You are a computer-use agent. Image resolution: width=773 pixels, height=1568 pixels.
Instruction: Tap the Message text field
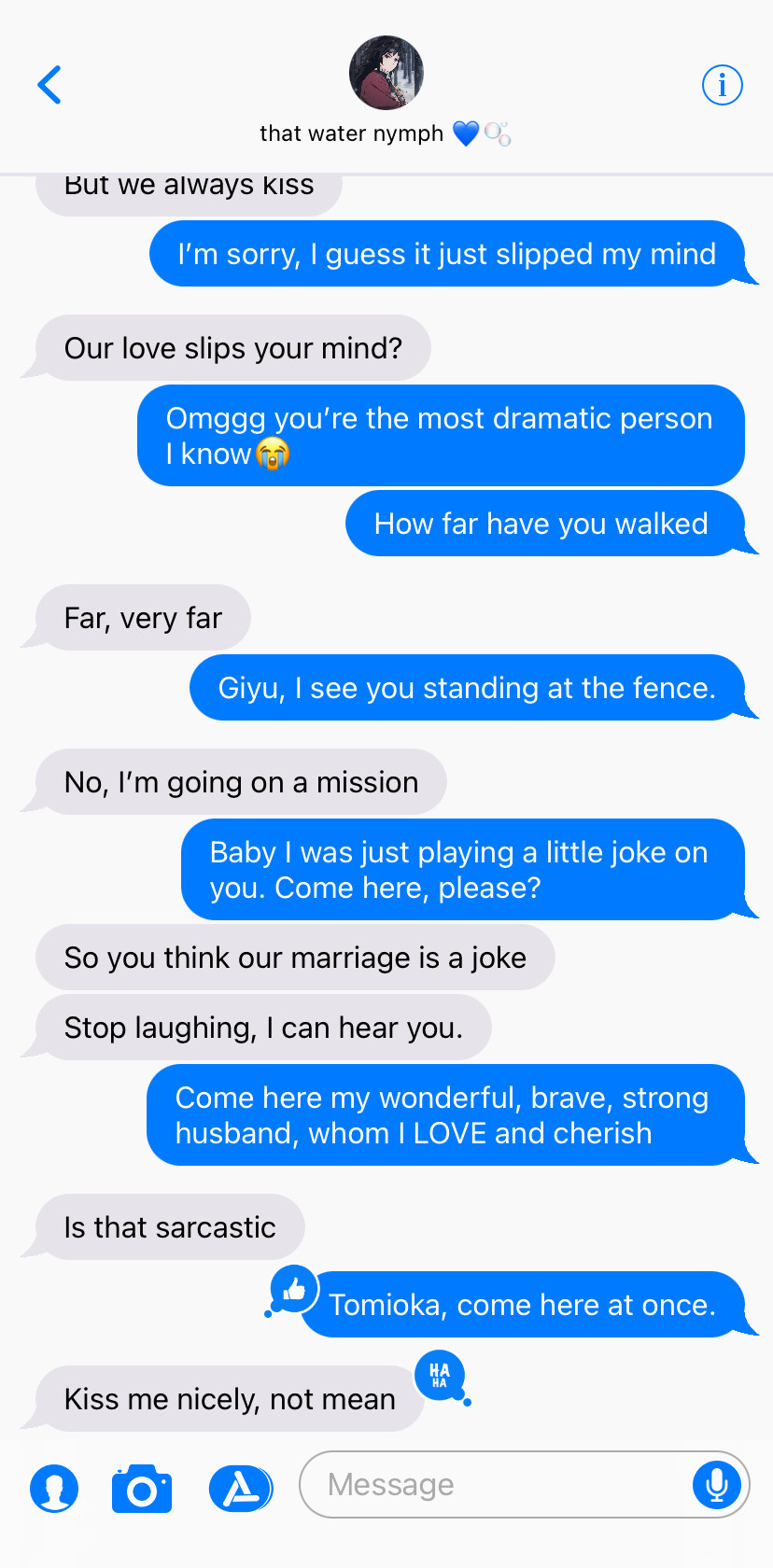click(495, 1484)
